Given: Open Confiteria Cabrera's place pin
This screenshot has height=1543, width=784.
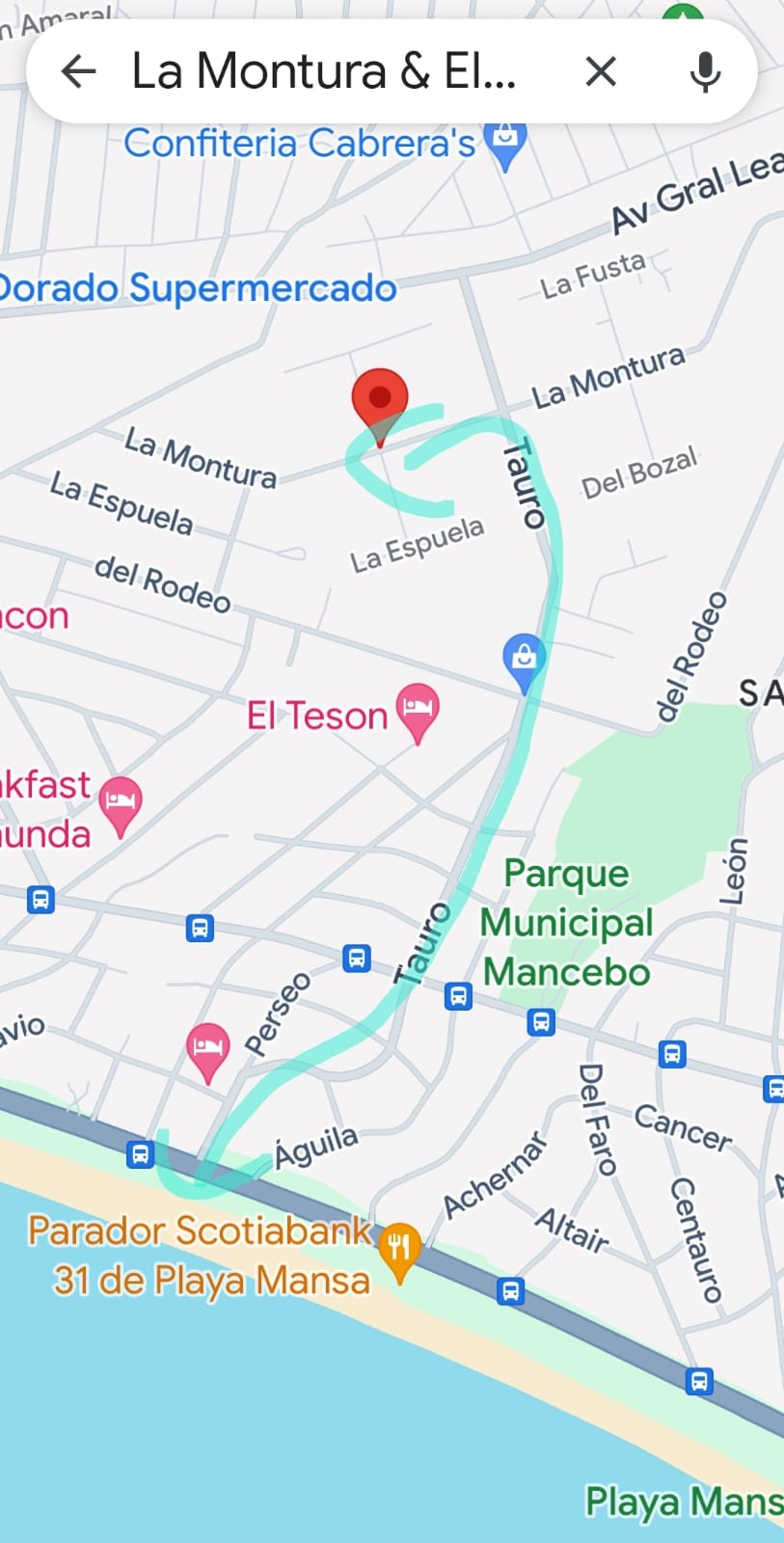Looking at the screenshot, I should (x=506, y=144).
